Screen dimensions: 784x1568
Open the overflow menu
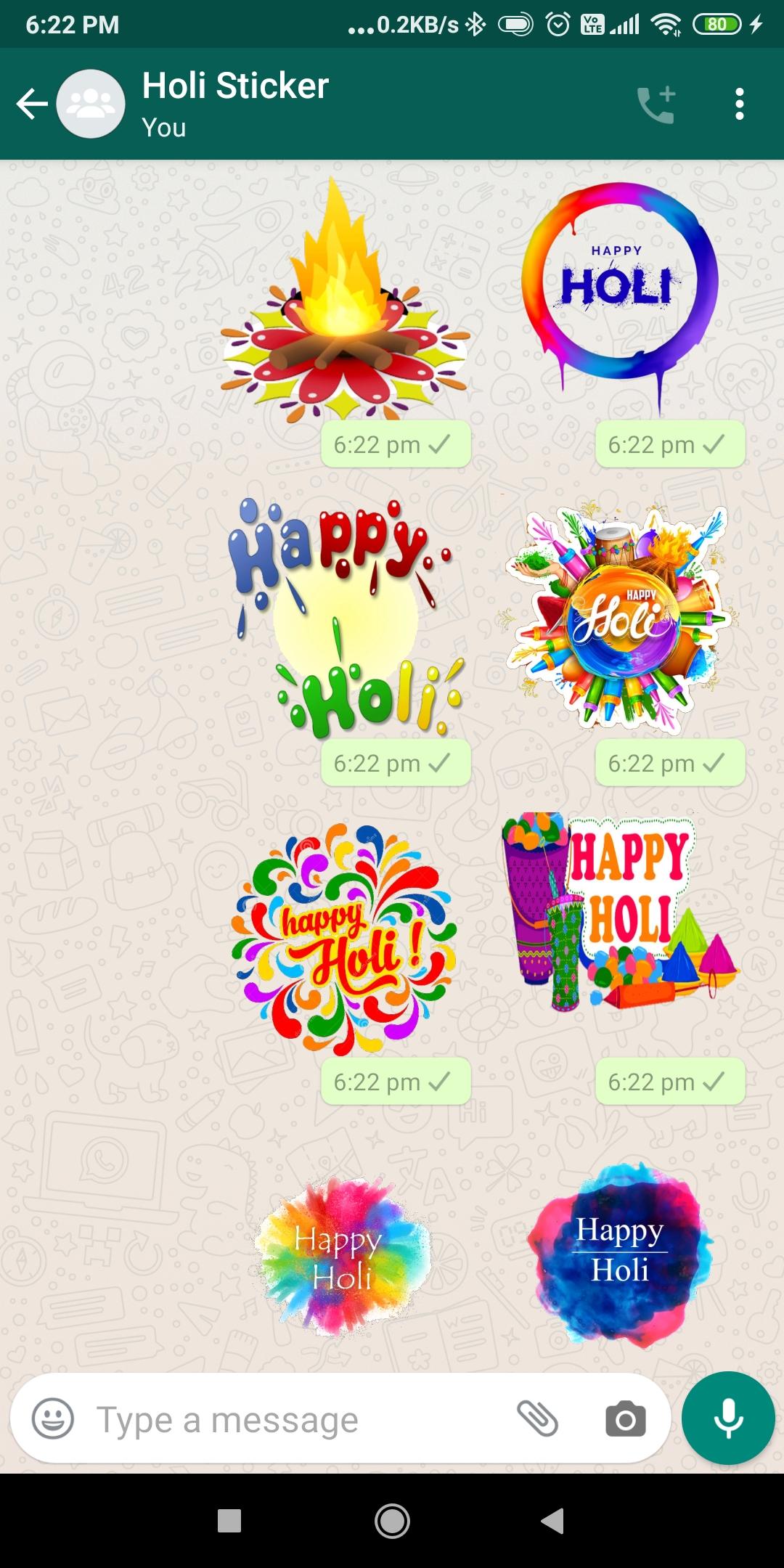(x=739, y=105)
